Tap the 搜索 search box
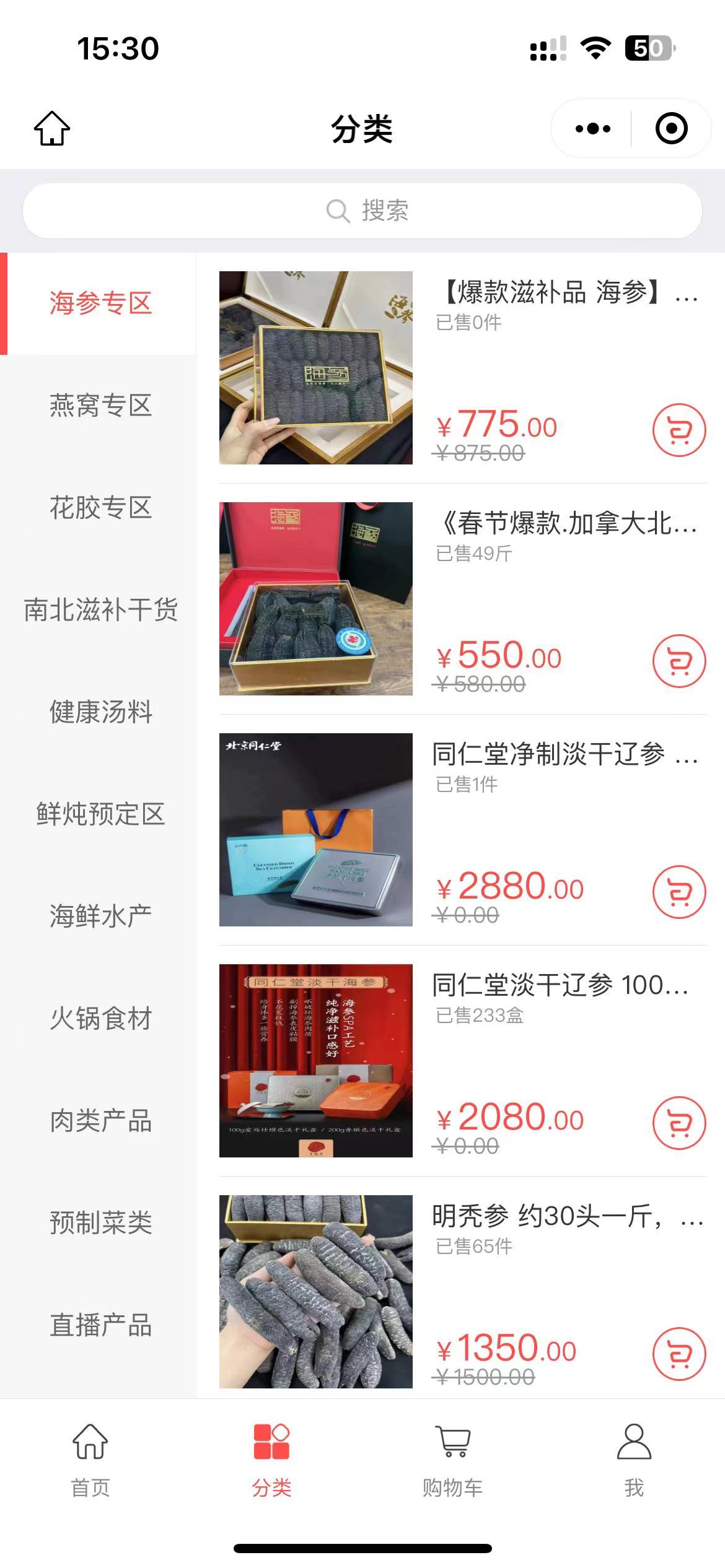The image size is (725, 1568). (x=362, y=211)
